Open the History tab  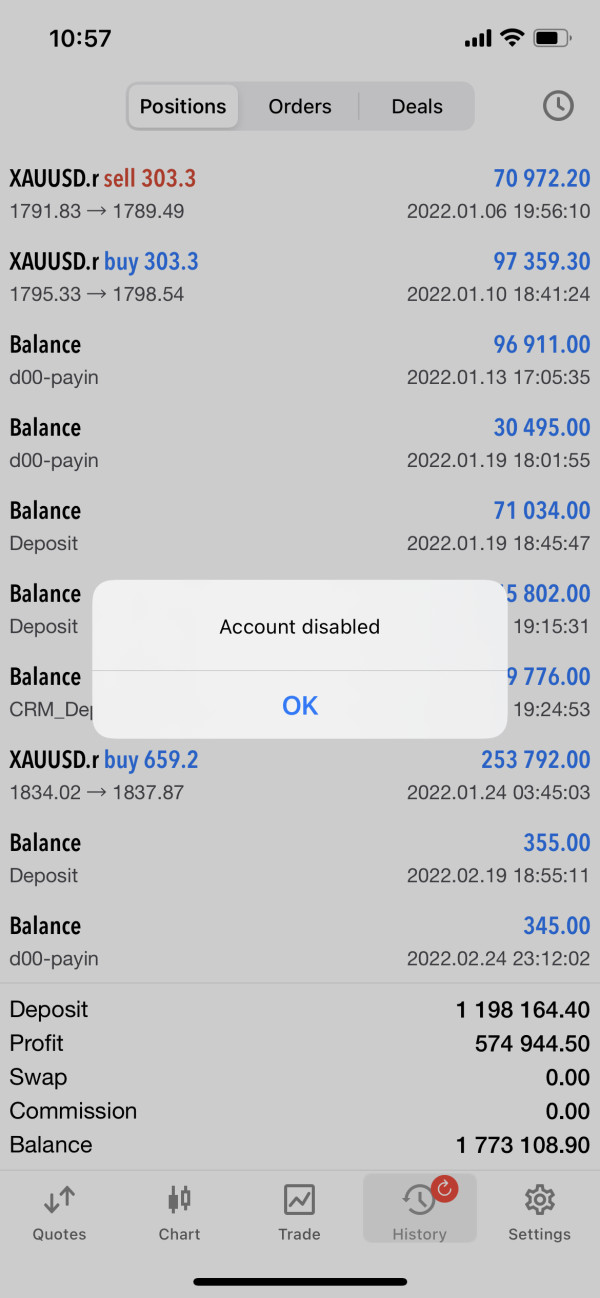click(420, 1210)
